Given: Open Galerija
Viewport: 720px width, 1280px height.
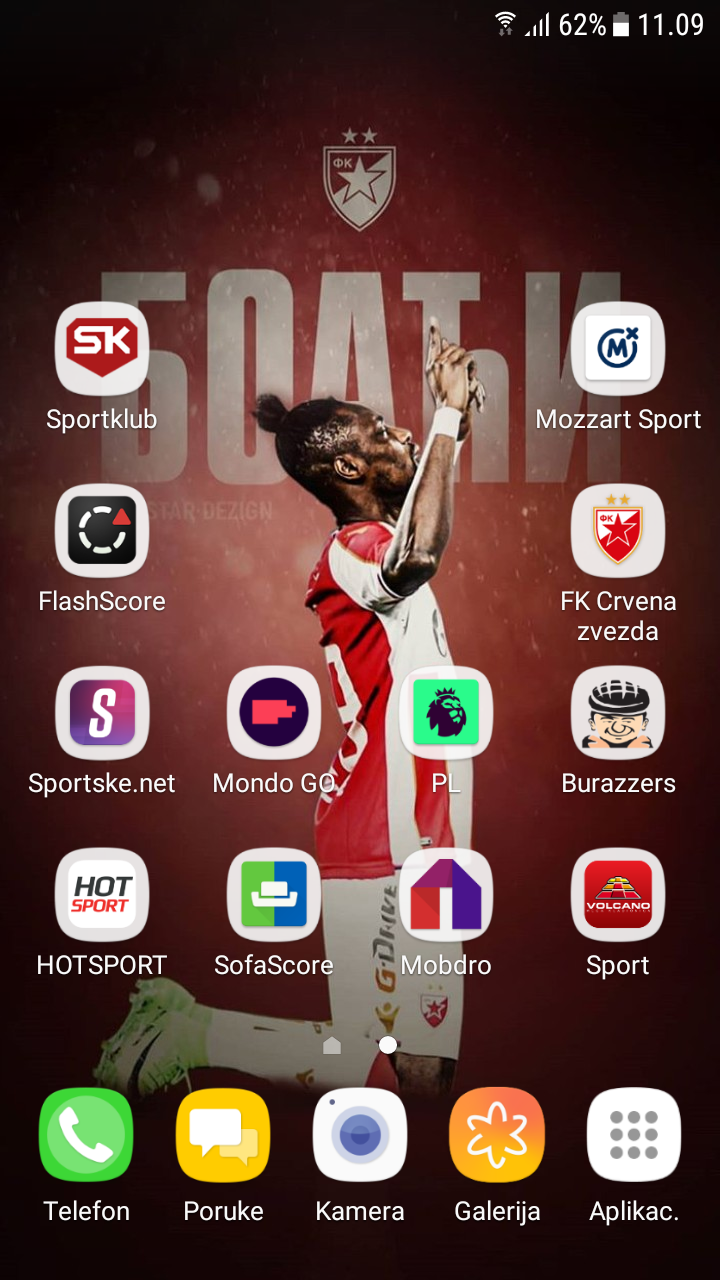Looking at the screenshot, I should [x=497, y=1135].
